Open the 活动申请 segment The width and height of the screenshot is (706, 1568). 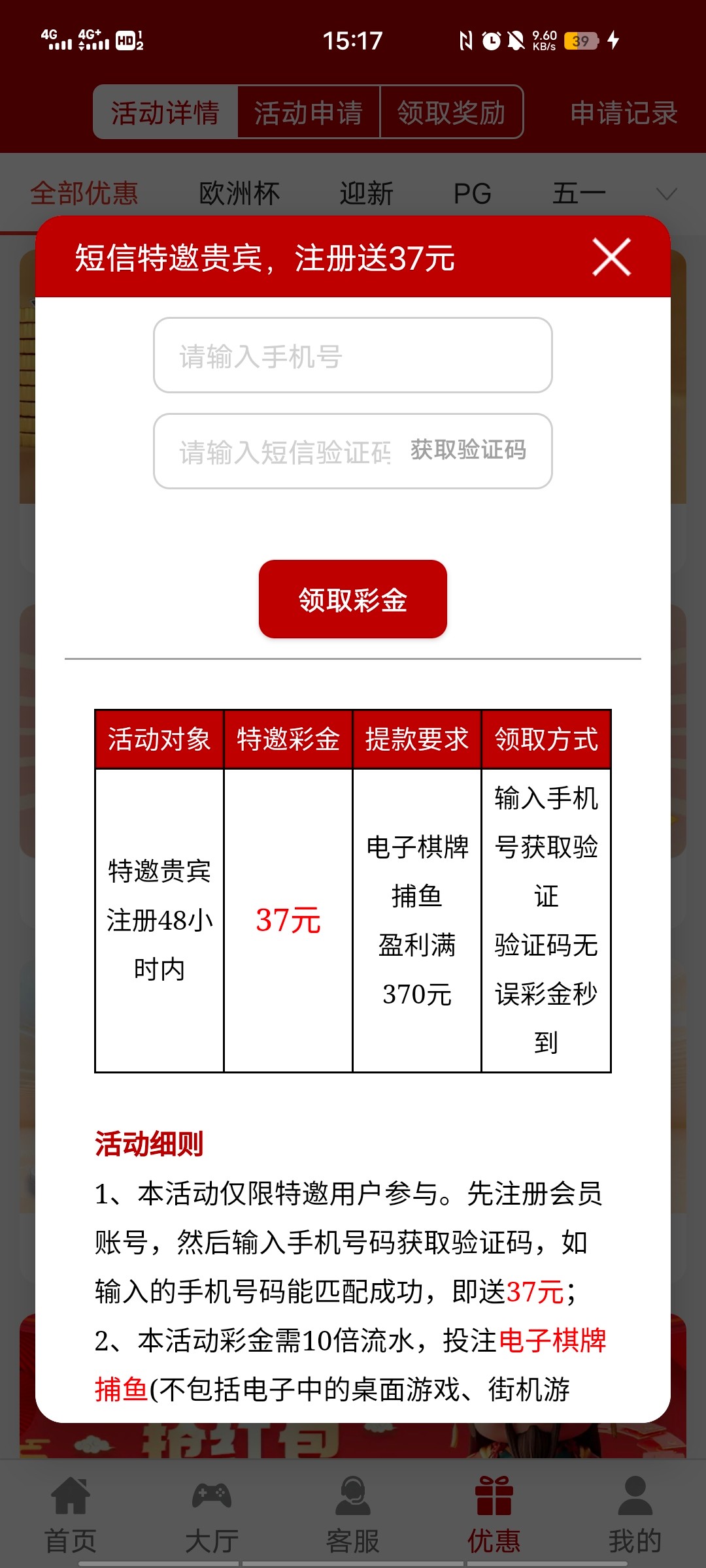[308, 112]
